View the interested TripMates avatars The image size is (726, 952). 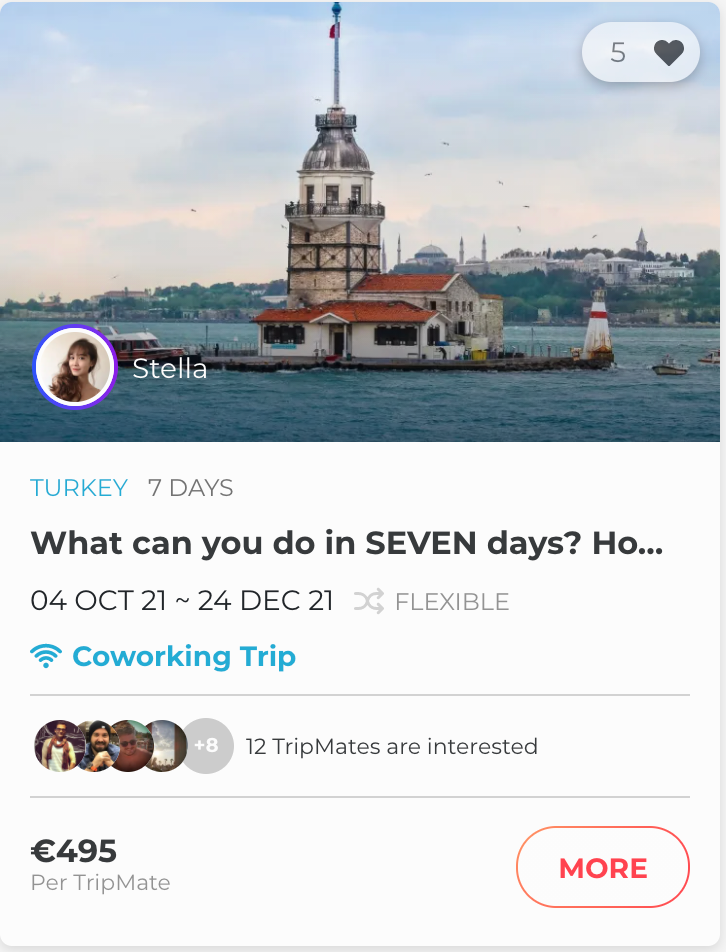[133, 746]
